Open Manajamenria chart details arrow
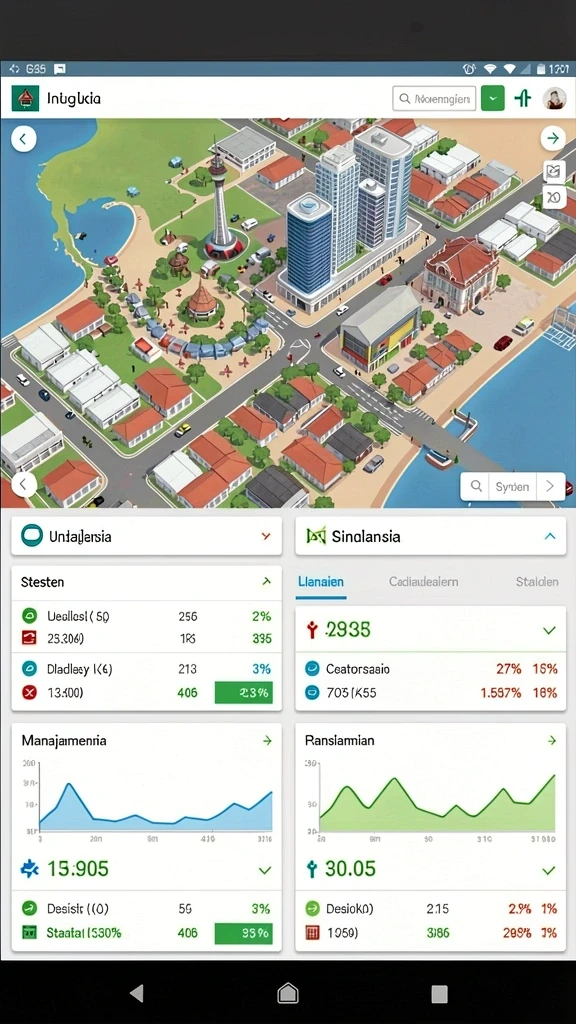The width and height of the screenshot is (576, 1024). (266, 741)
